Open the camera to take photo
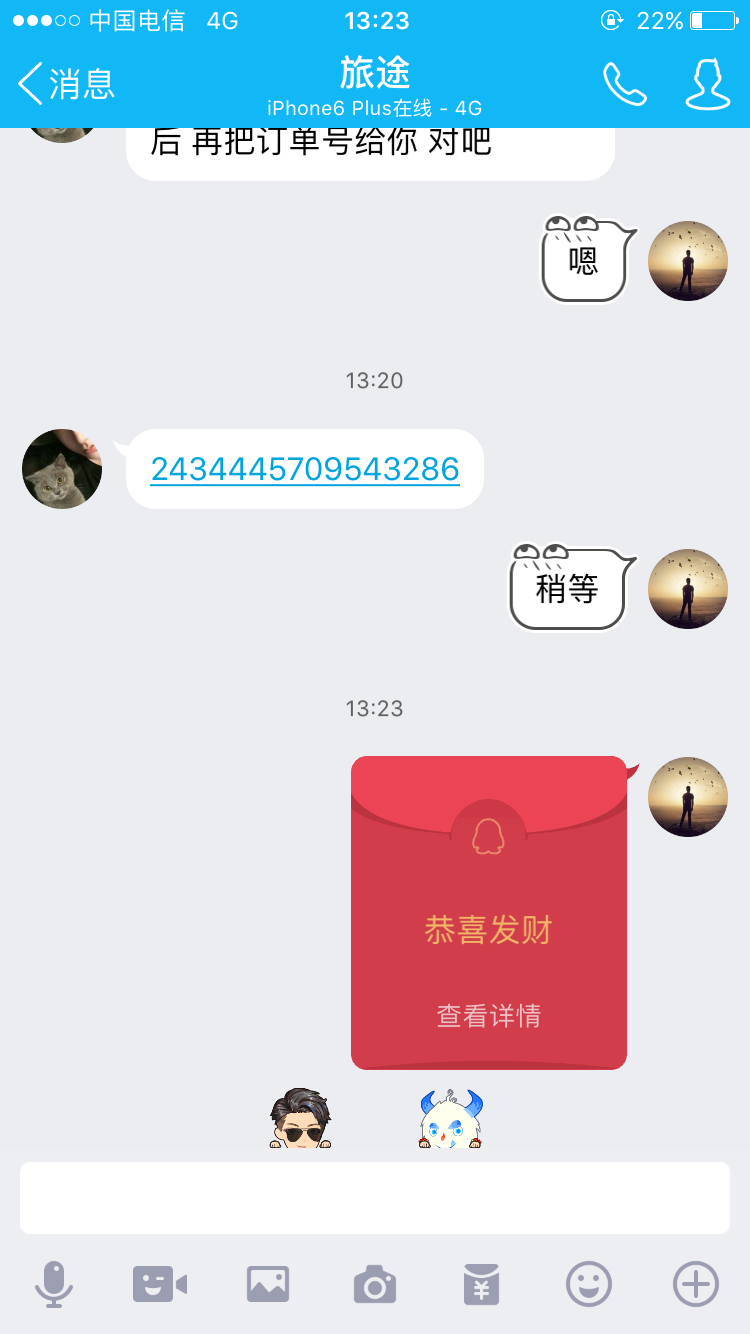The height and width of the screenshot is (1334, 750). click(375, 1284)
